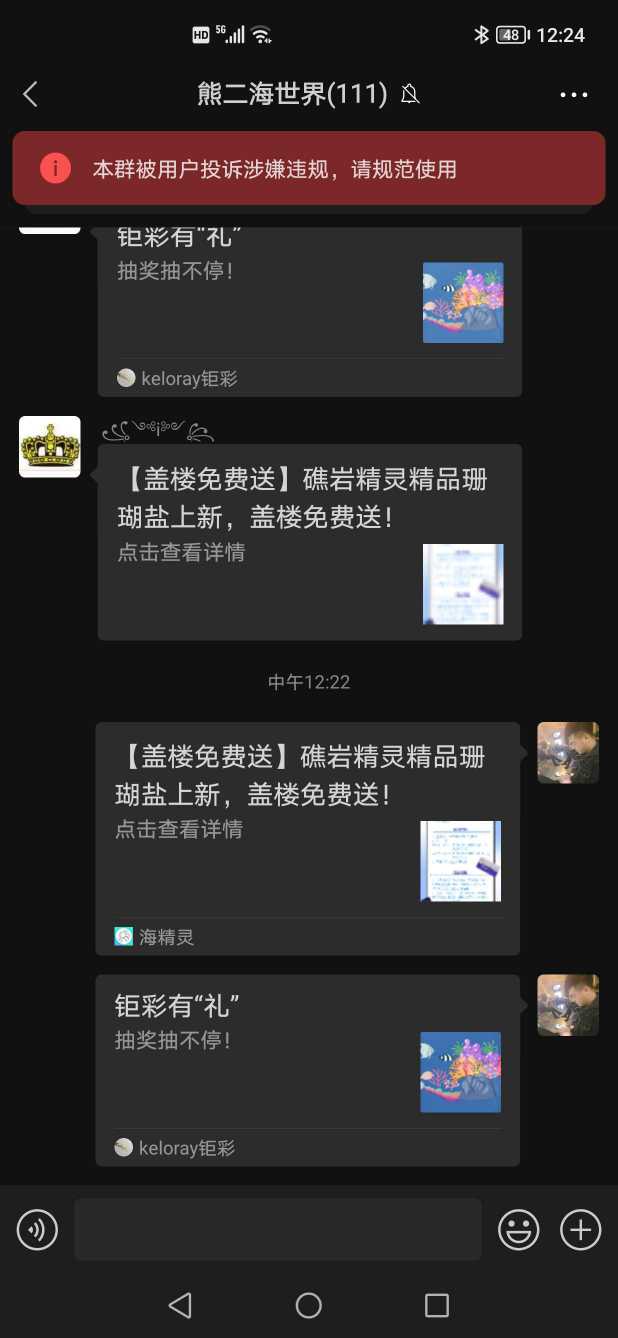The width and height of the screenshot is (618, 1338).
Task: Open the three-dot chat info menu
Action: pyautogui.click(x=573, y=95)
